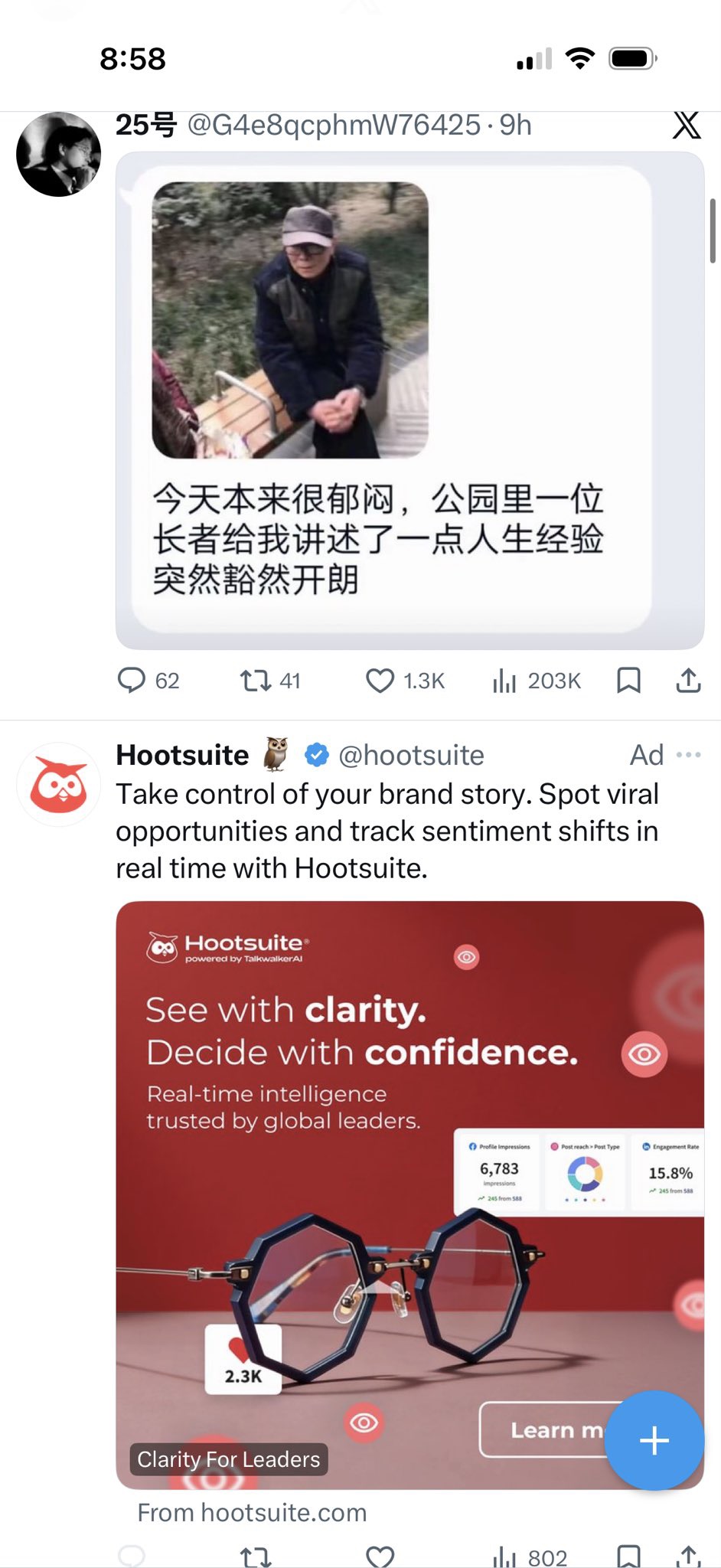Screen dimensions: 721x1568
Task: Repost the 25号 post
Action: pyautogui.click(x=255, y=680)
